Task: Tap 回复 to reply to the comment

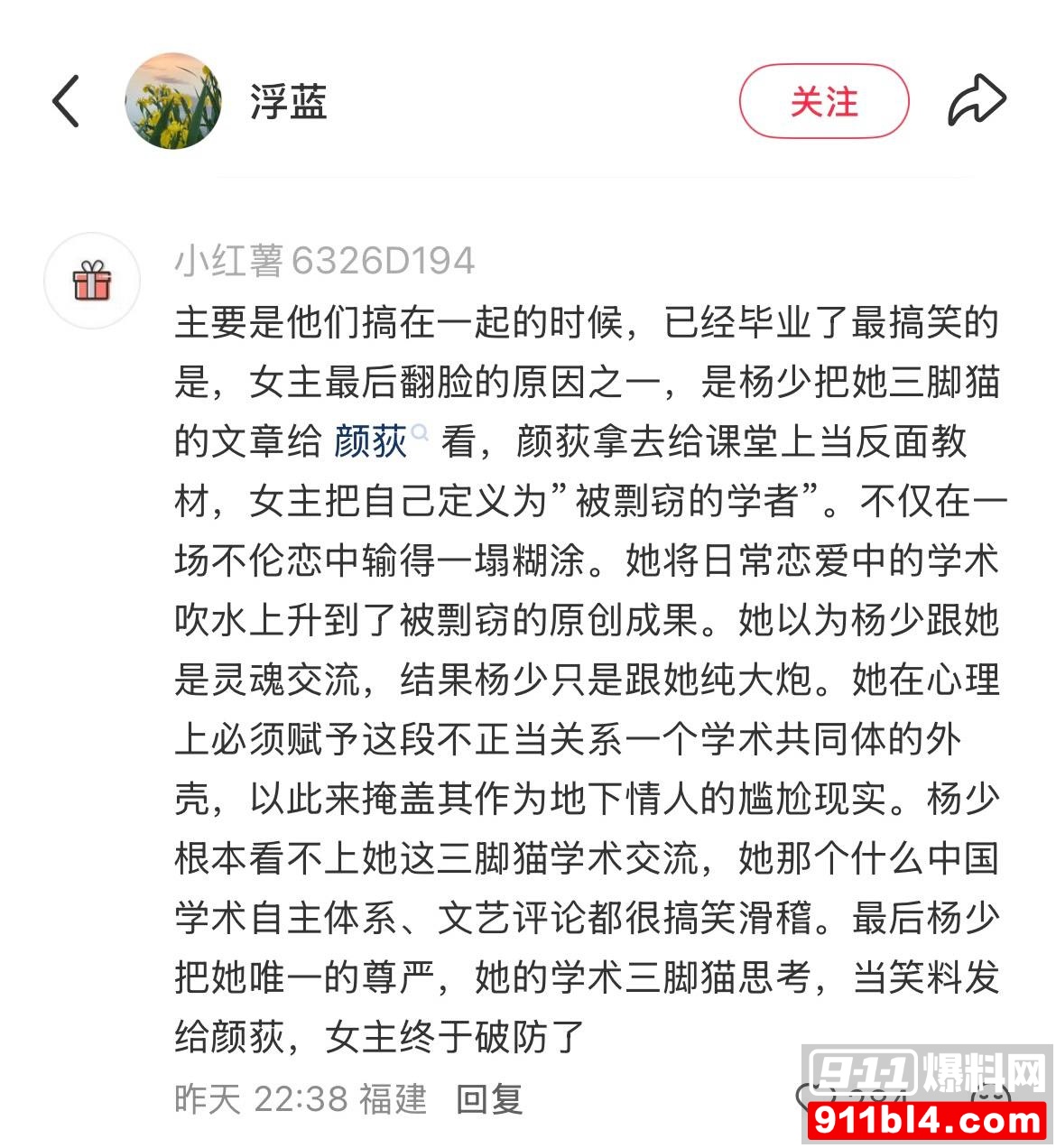Action: (487, 1099)
